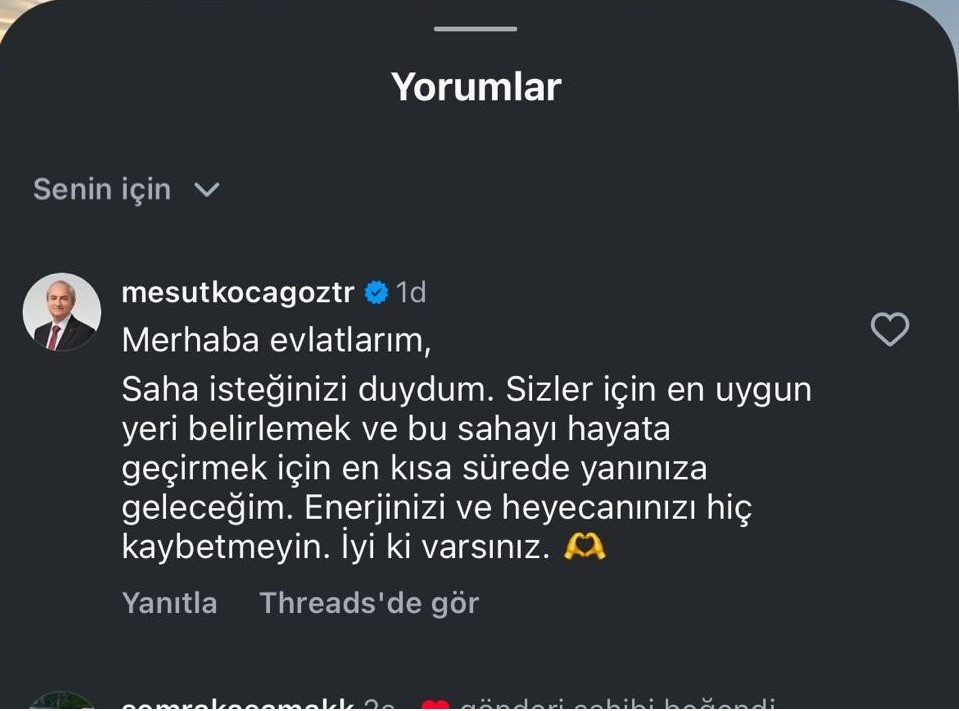Open mesutkocagoztr's profile picture
This screenshot has width=959, height=711.
(x=62, y=312)
